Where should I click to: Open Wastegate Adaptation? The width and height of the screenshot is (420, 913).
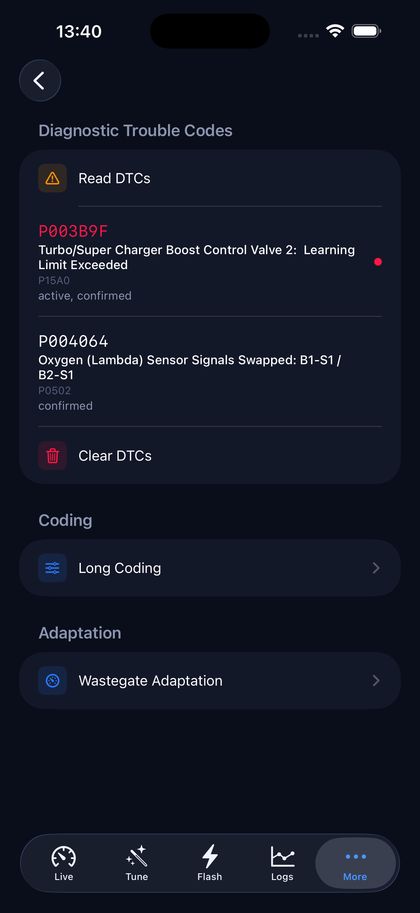pyautogui.click(x=210, y=680)
